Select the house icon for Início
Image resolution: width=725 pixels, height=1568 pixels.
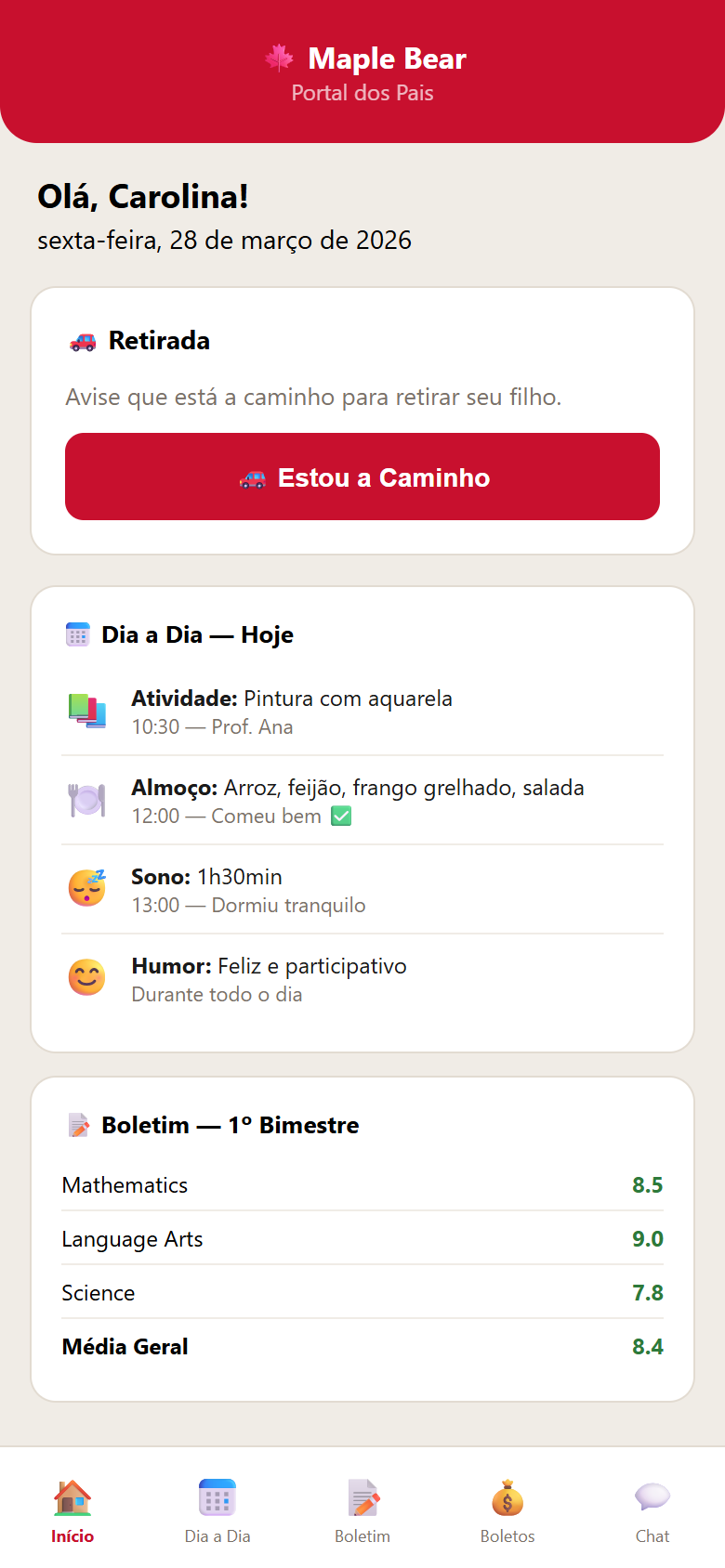pos(72,1497)
